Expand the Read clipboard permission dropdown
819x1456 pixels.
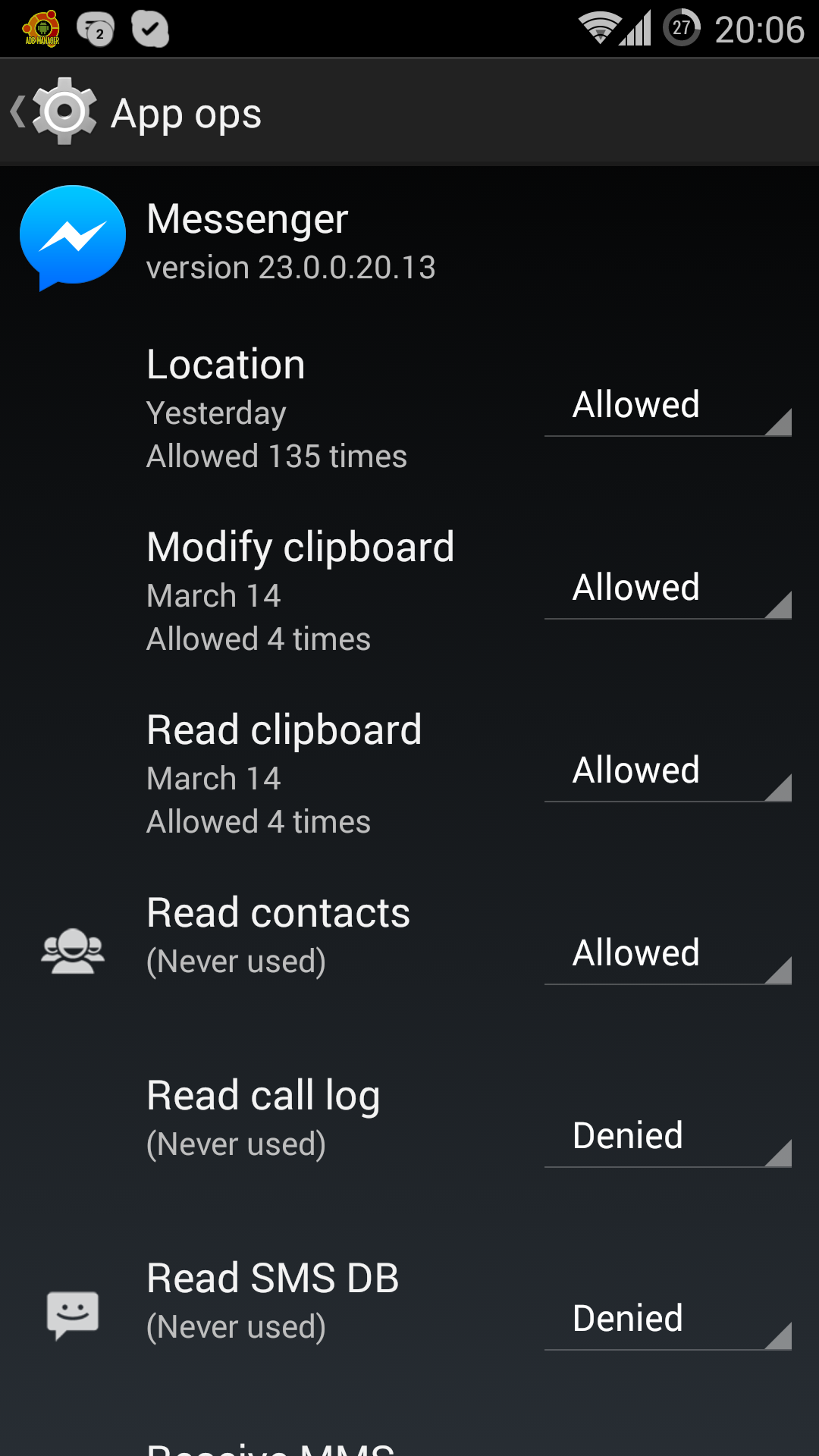667,771
